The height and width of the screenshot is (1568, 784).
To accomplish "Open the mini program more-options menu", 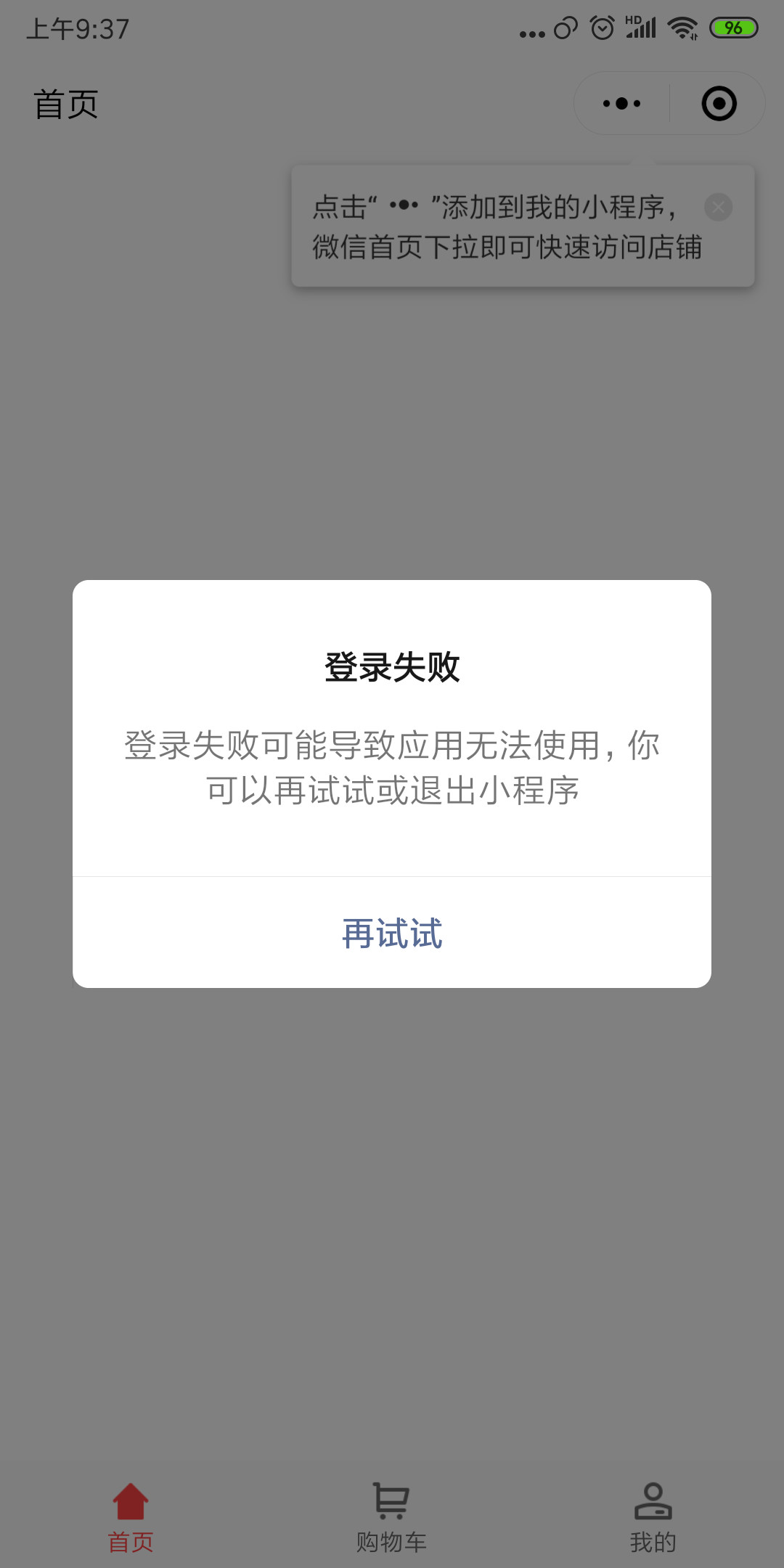I will pyautogui.click(x=621, y=104).
